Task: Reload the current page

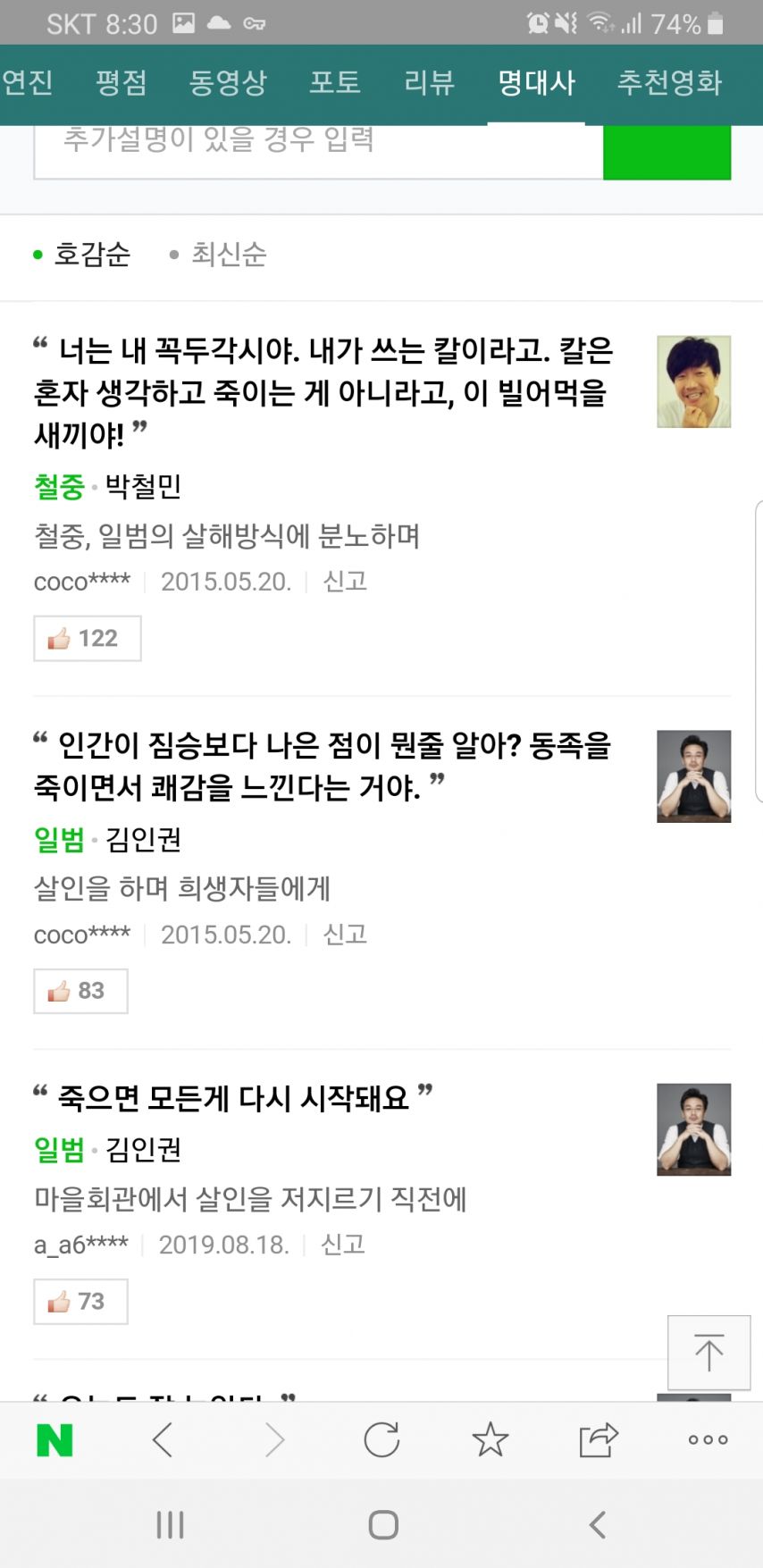Action: coord(381,1440)
